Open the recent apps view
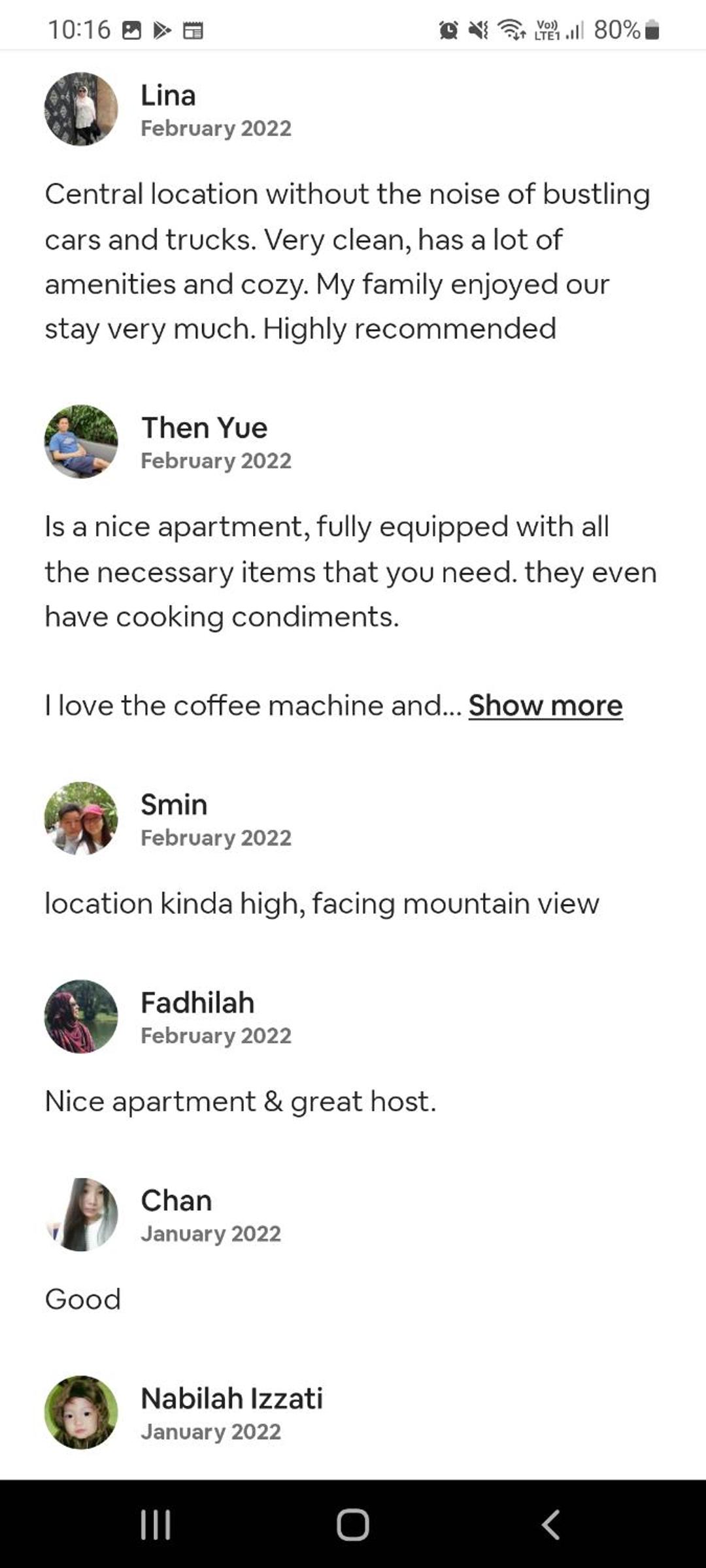Viewport: 706px width, 1568px height. pyautogui.click(x=156, y=1525)
